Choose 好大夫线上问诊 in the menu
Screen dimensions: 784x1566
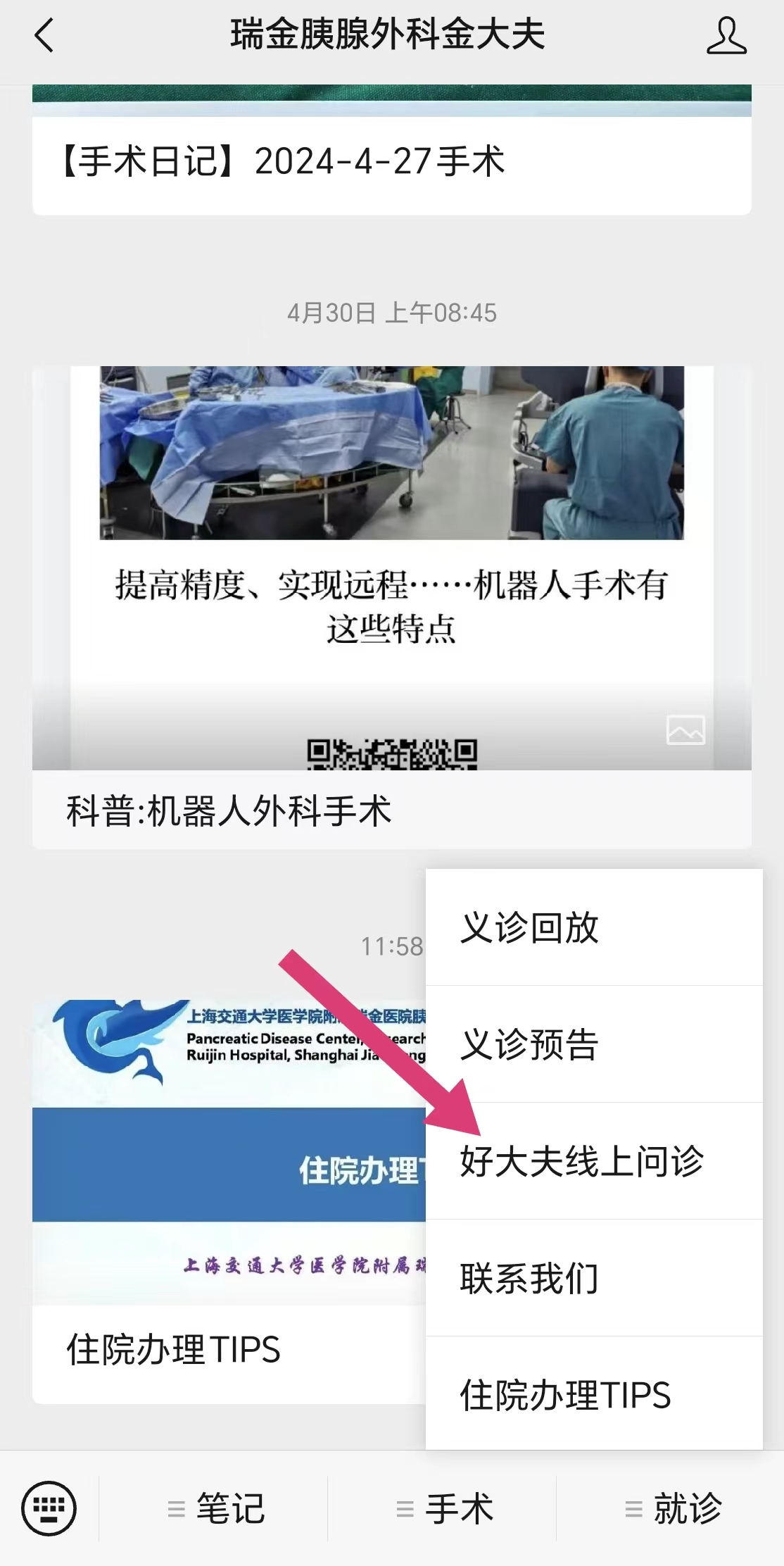click(x=594, y=1161)
